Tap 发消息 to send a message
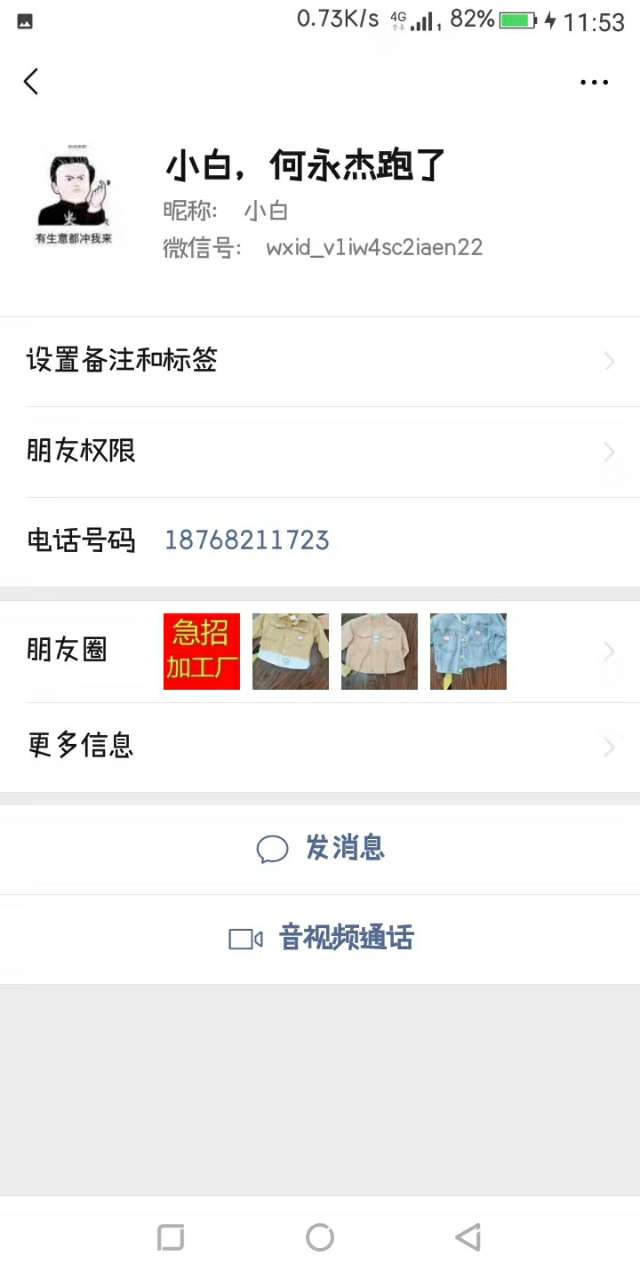 click(x=321, y=849)
